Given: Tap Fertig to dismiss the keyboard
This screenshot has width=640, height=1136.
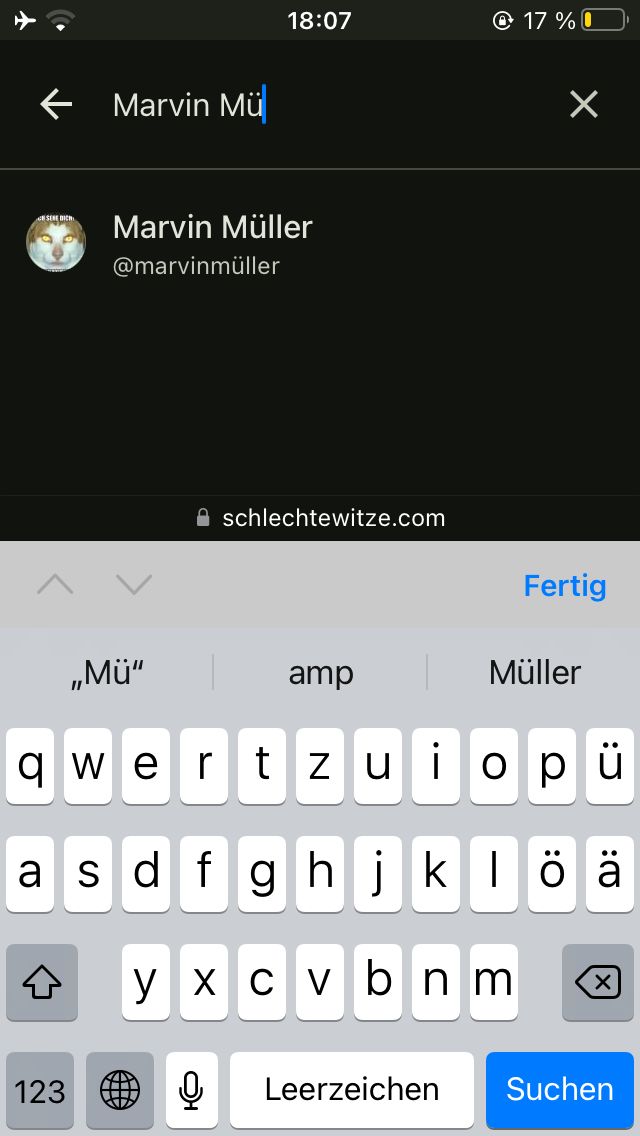Looking at the screenshot, I should (564, 585).
